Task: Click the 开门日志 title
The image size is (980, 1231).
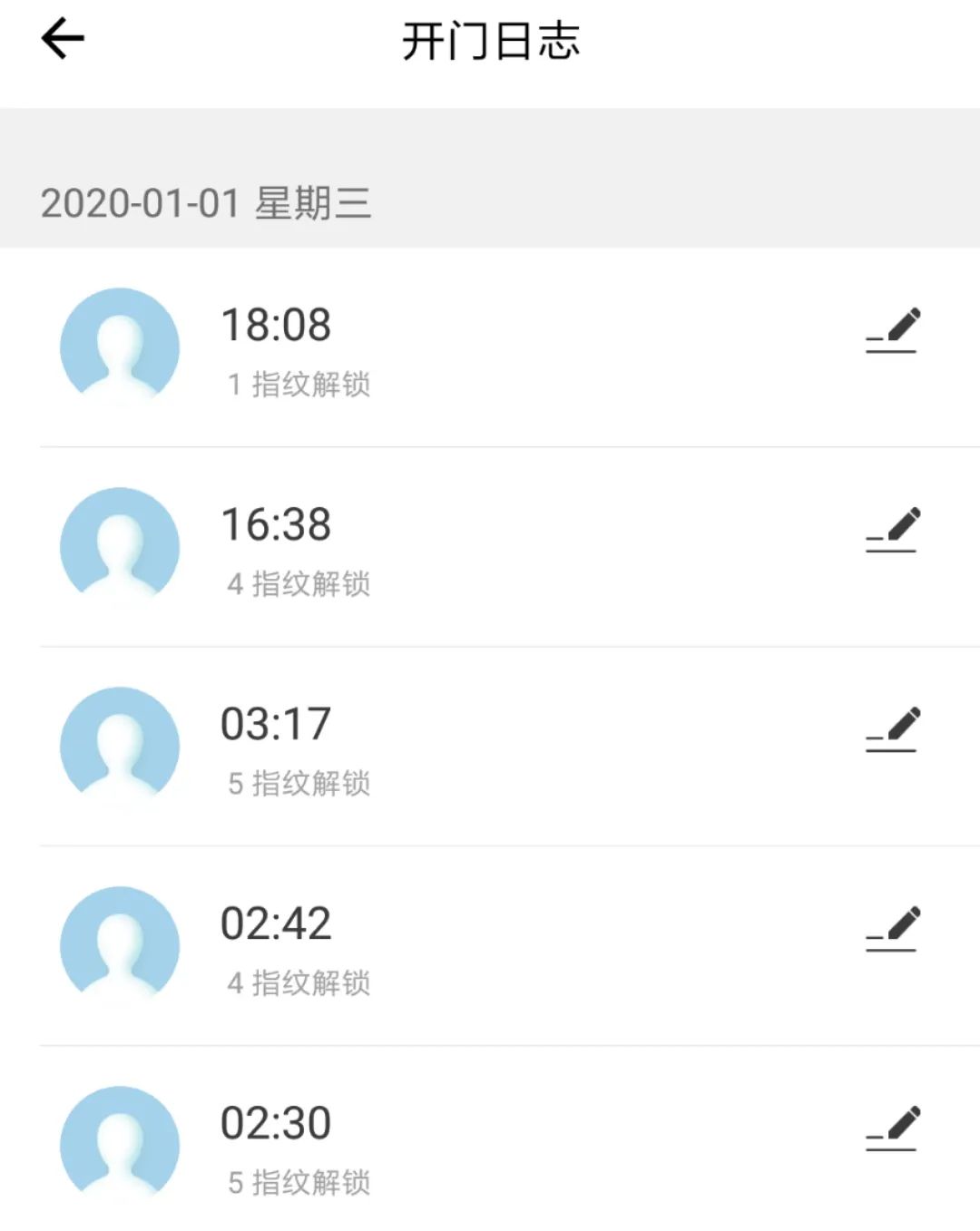Action: 490,41
